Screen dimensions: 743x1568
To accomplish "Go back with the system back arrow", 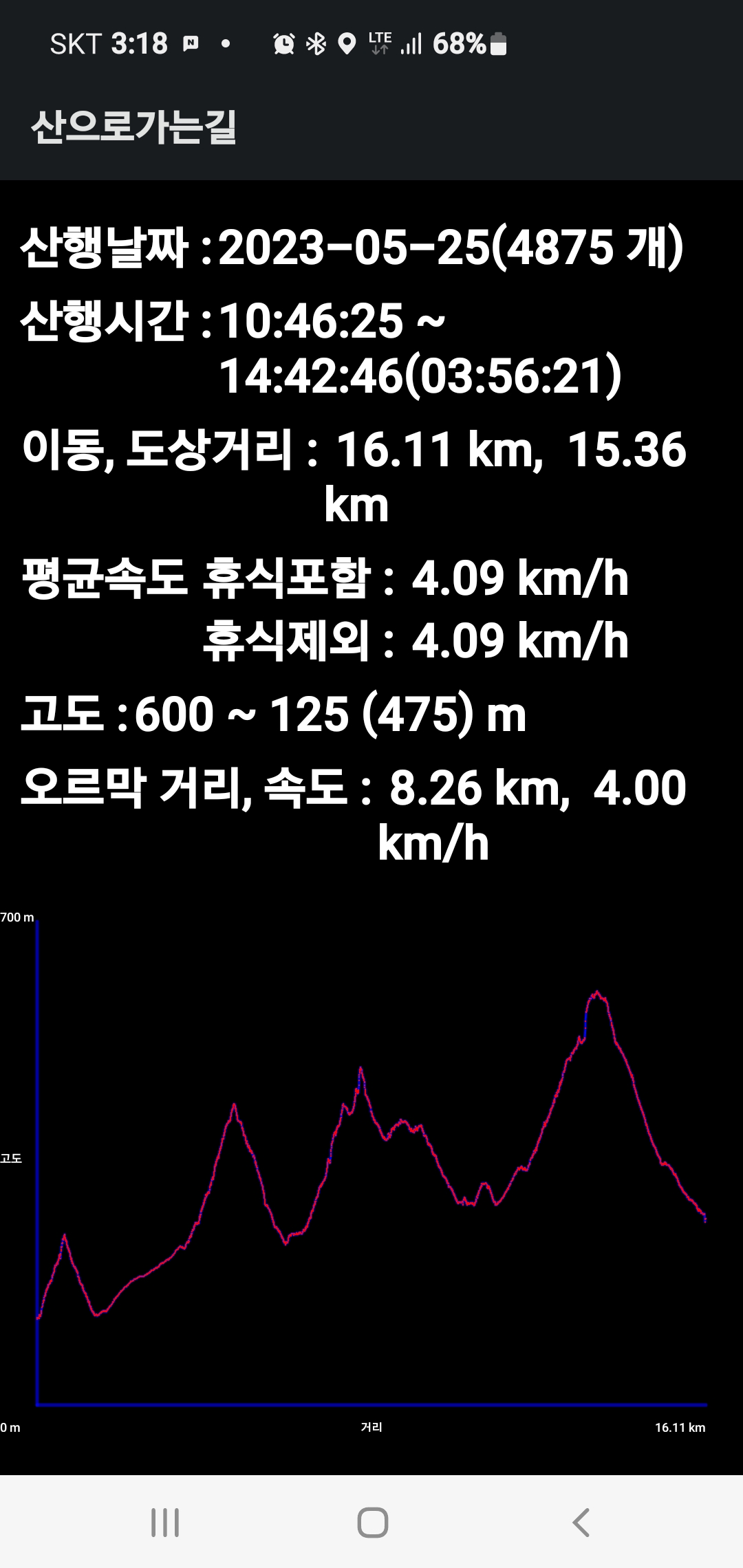I will pyautogui.click(x=581, y=1522).
